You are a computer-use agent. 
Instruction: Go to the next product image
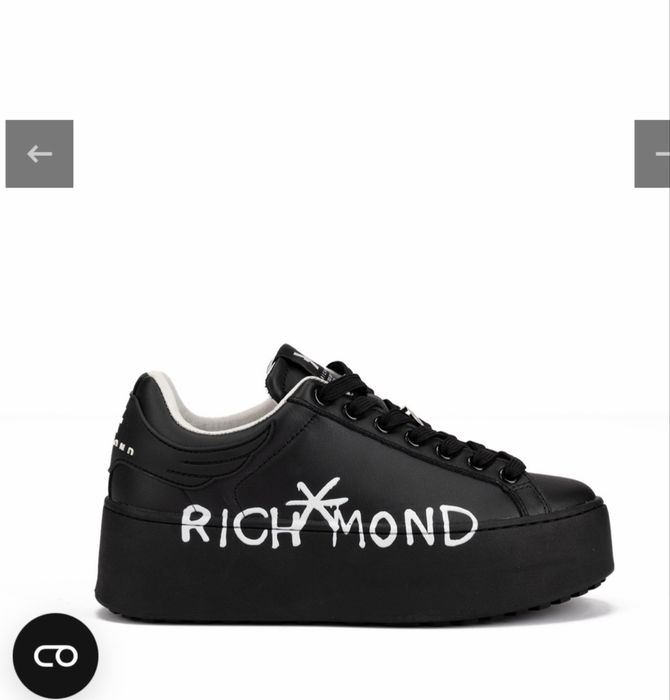(x=653, y=154)
